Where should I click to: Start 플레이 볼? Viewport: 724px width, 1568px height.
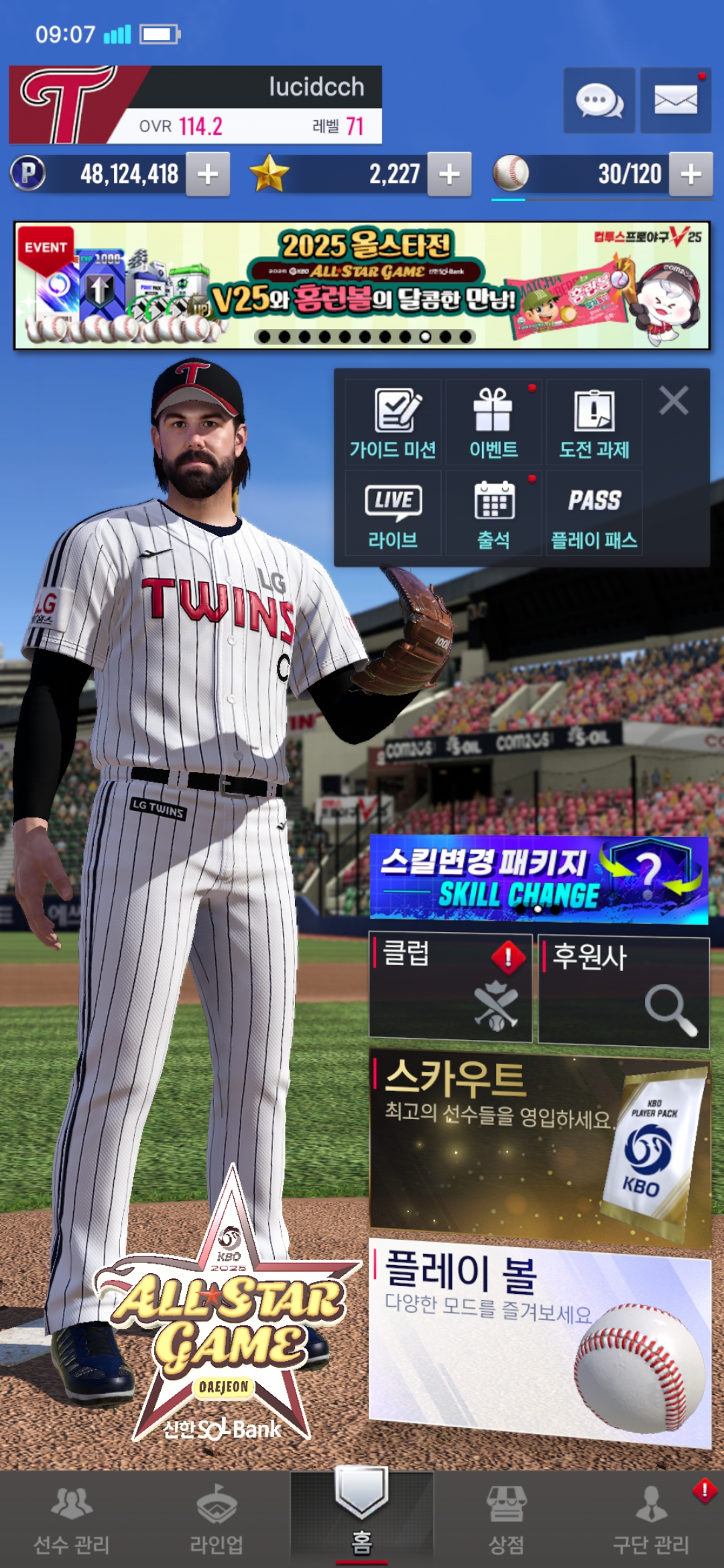539,1340
